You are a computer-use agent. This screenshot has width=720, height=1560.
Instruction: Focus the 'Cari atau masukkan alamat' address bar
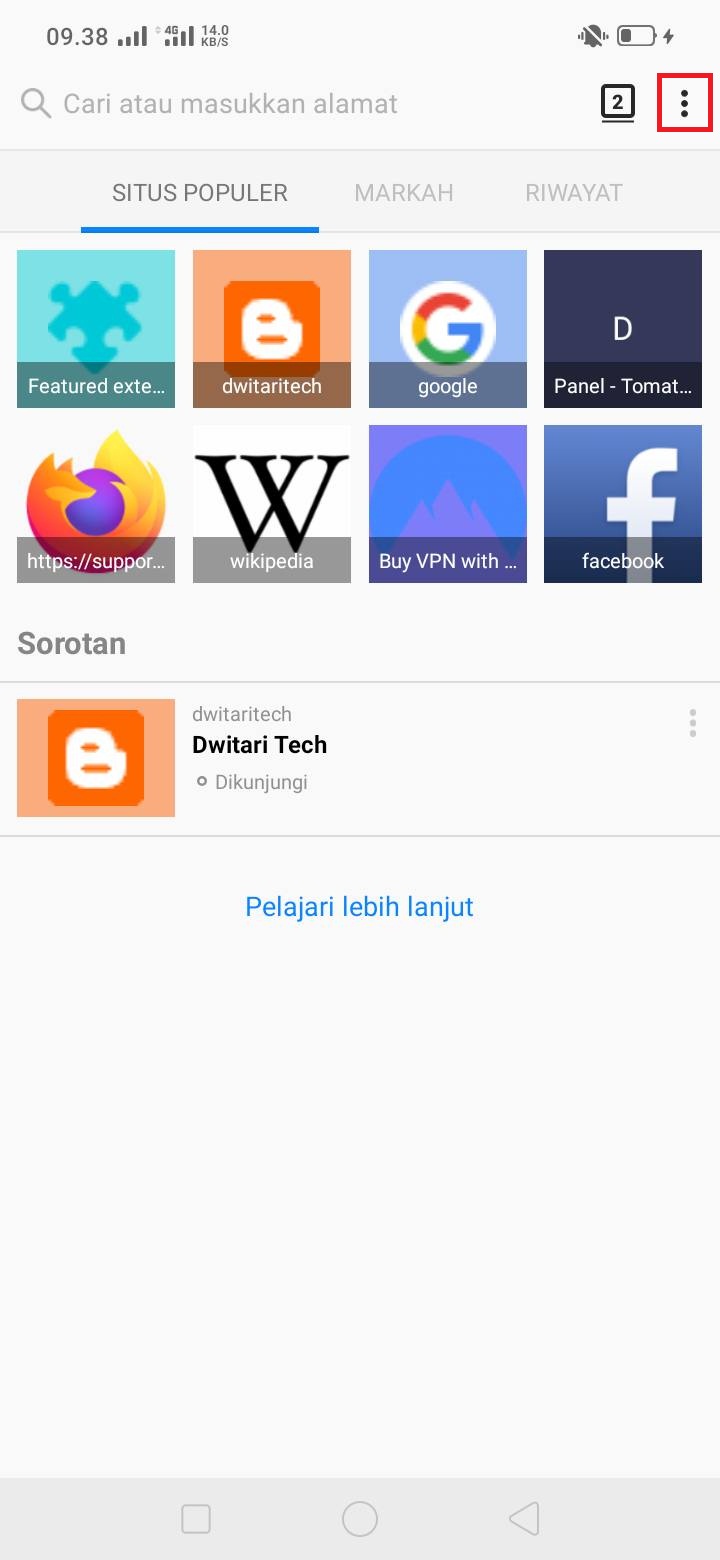(x=230, y=103)
